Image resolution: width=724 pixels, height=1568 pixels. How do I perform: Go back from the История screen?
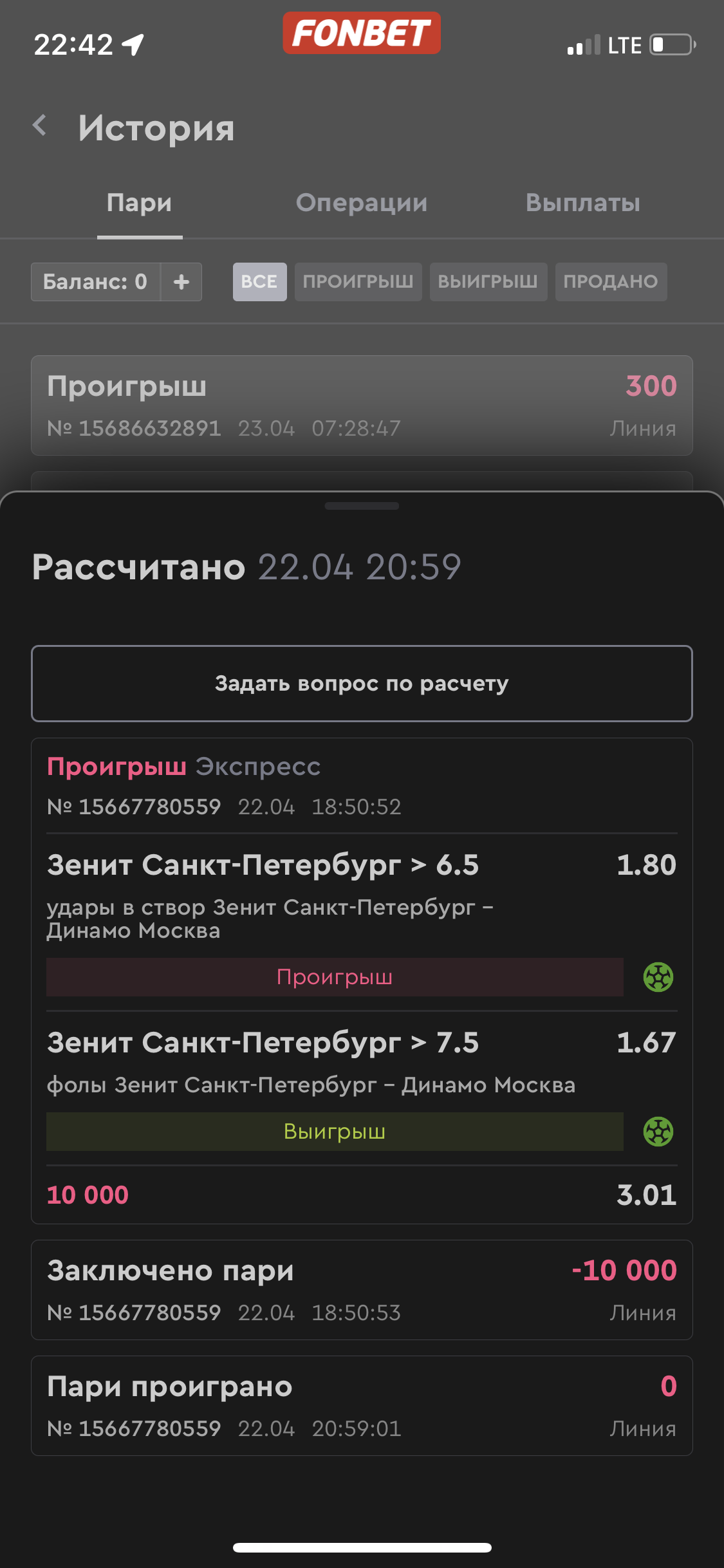pyautogui.click(x=40, y=126)
